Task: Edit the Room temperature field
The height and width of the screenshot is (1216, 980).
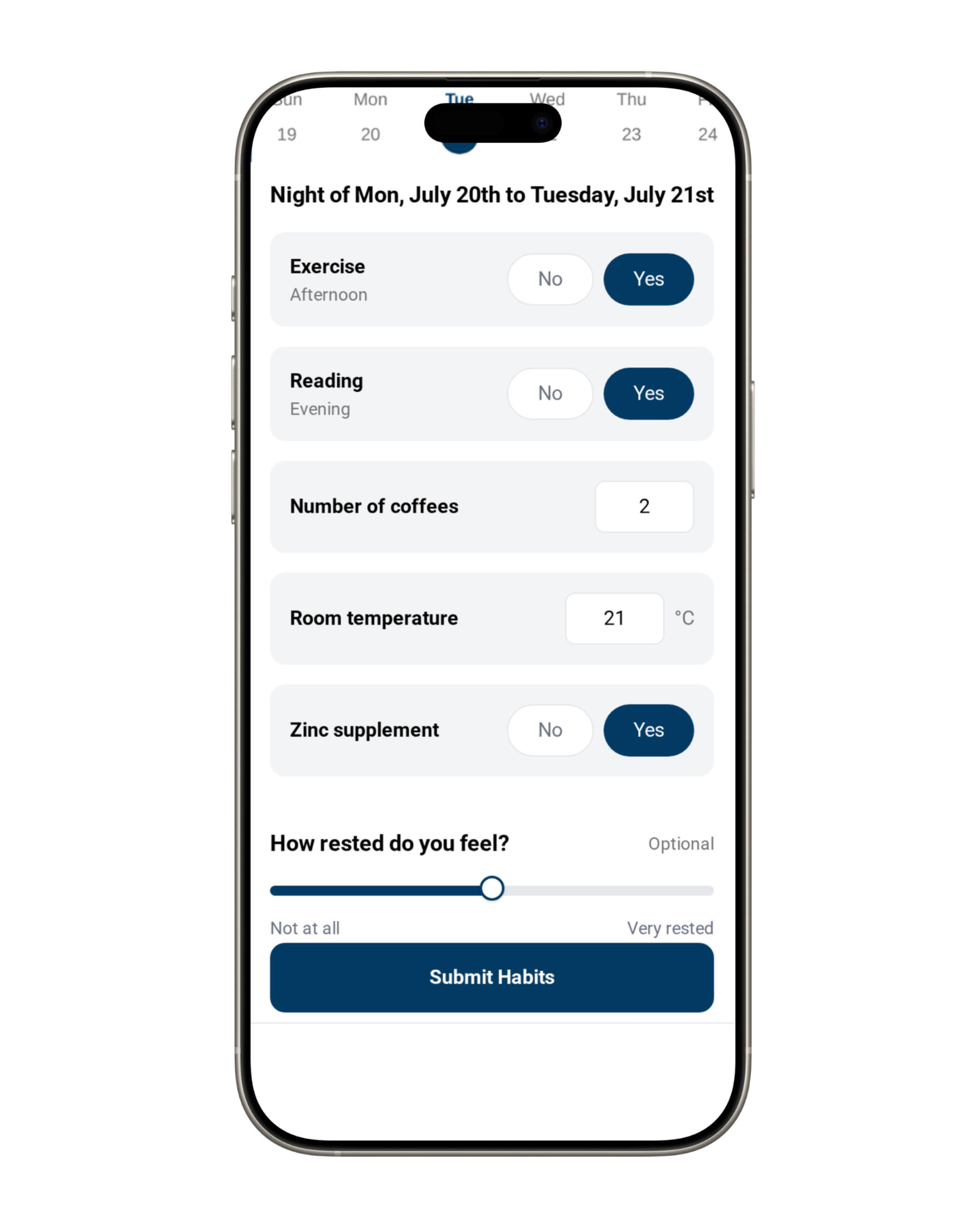Action: point(613,618)
